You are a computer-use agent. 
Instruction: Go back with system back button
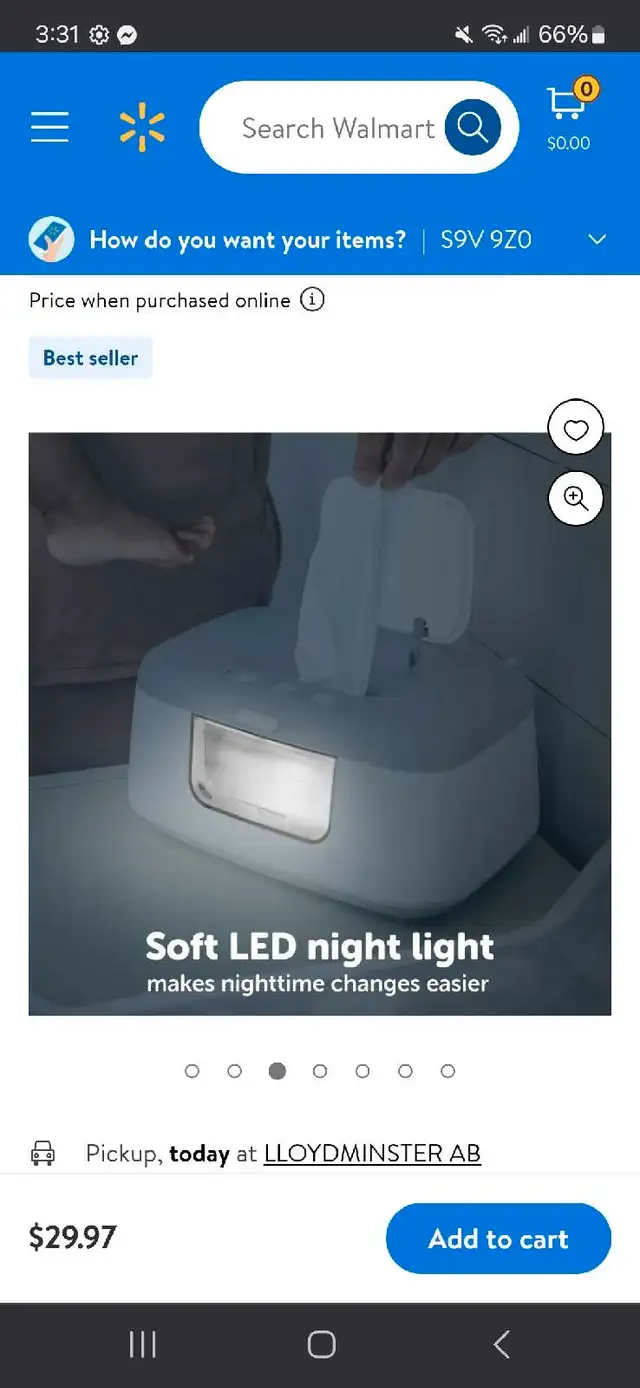[502, 1345]
